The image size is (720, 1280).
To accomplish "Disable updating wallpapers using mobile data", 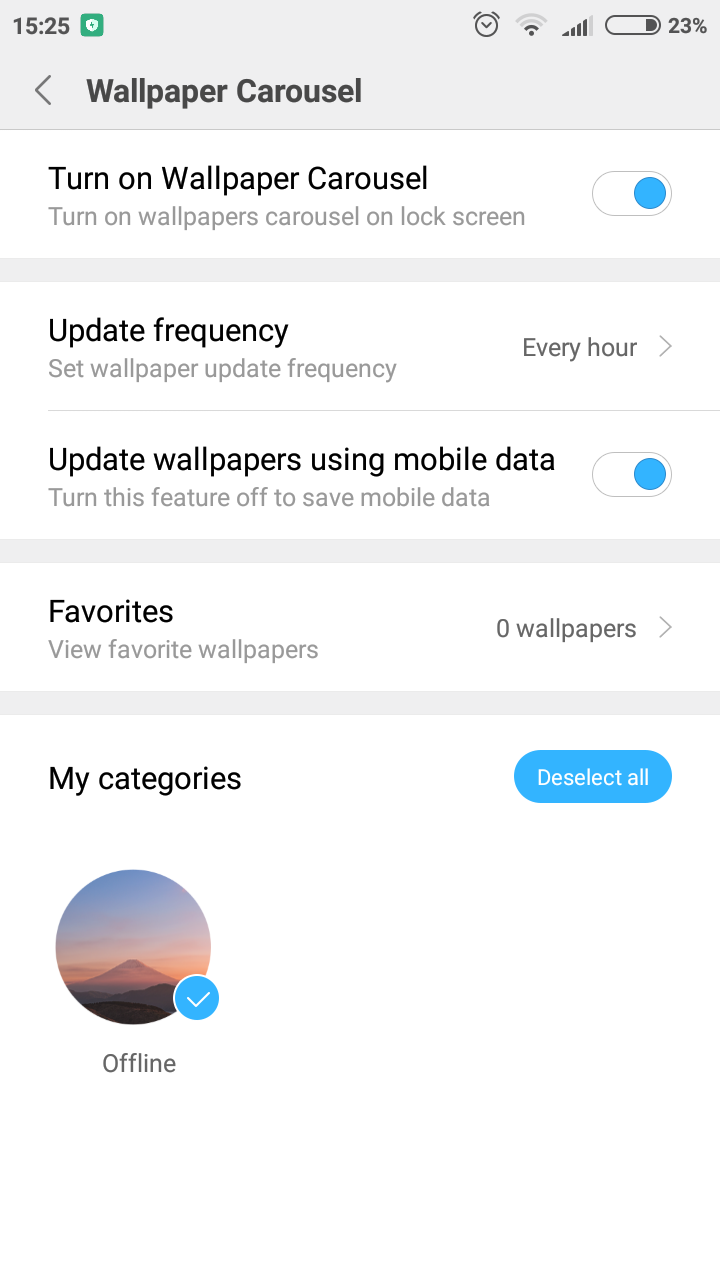I will click(x=631, y=474).
